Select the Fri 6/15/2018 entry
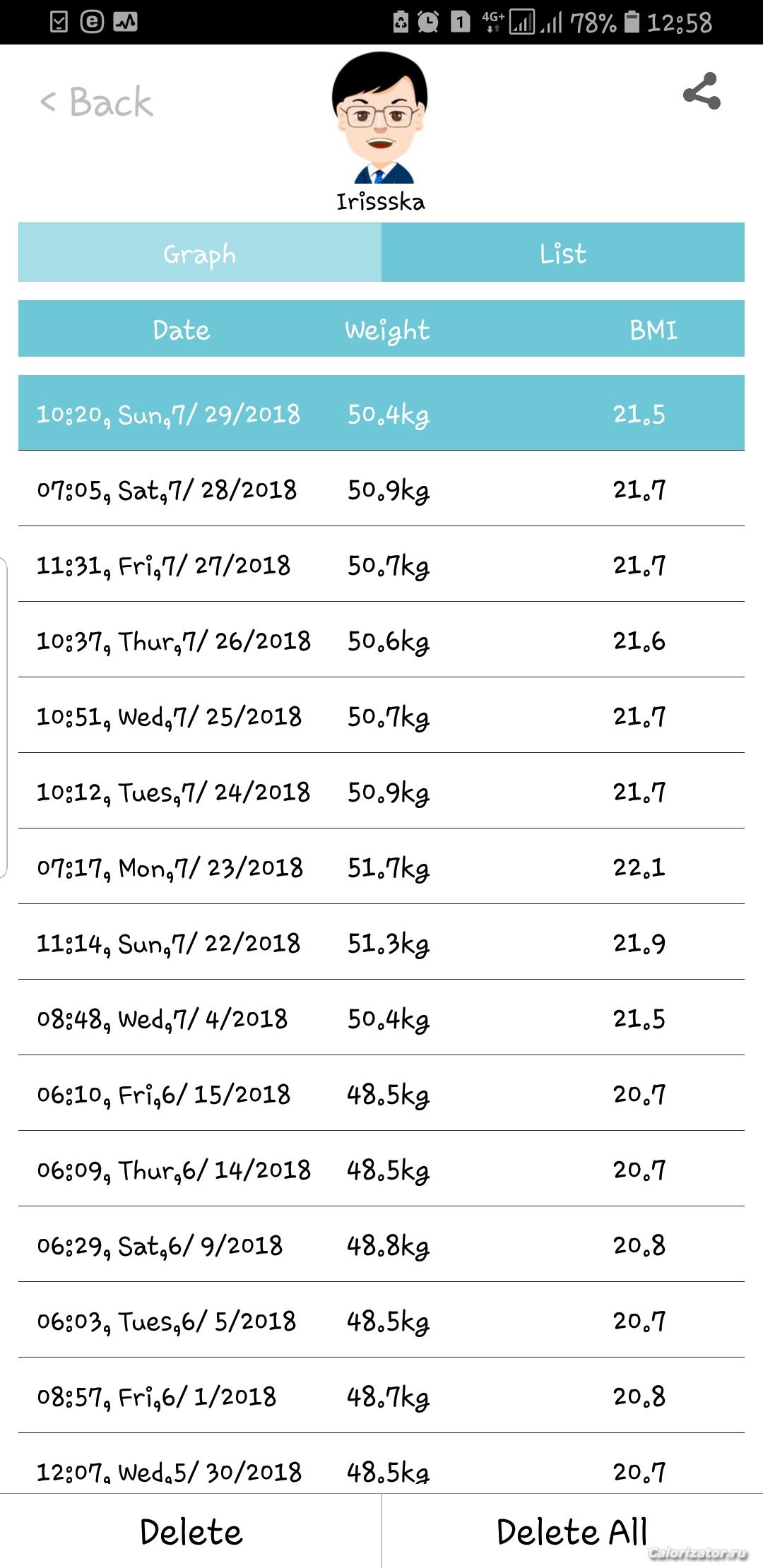Screen dimensions: 763x1568 click(381, 1093)
